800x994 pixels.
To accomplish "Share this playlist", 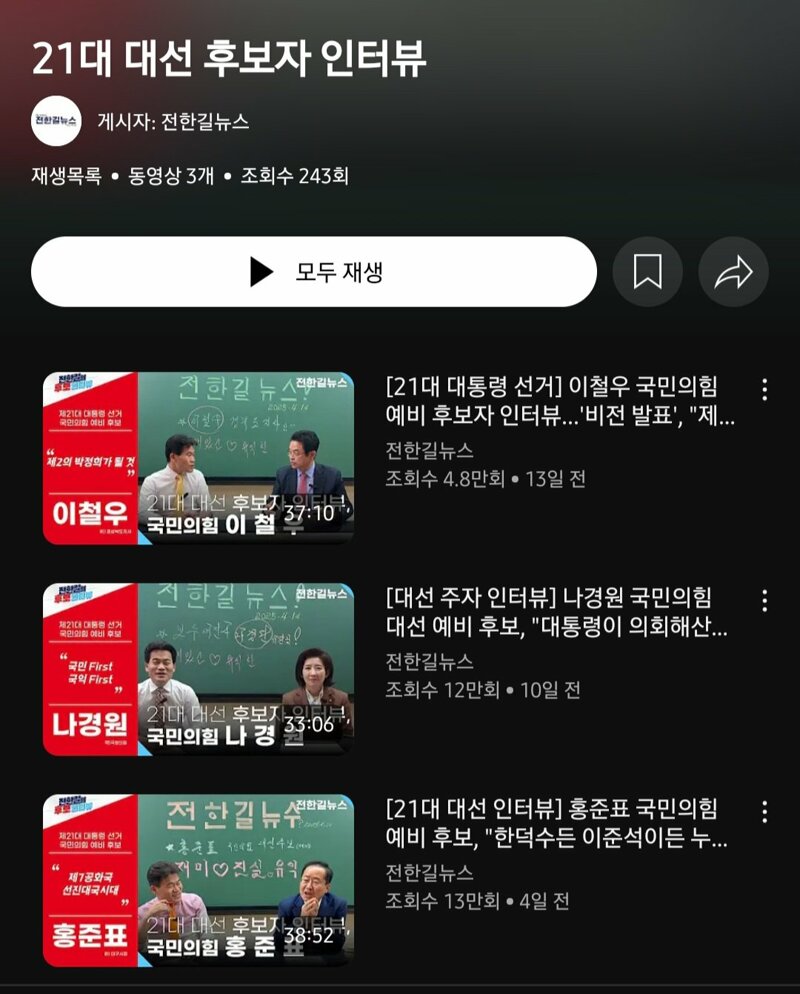I will (x=733, y=272).
